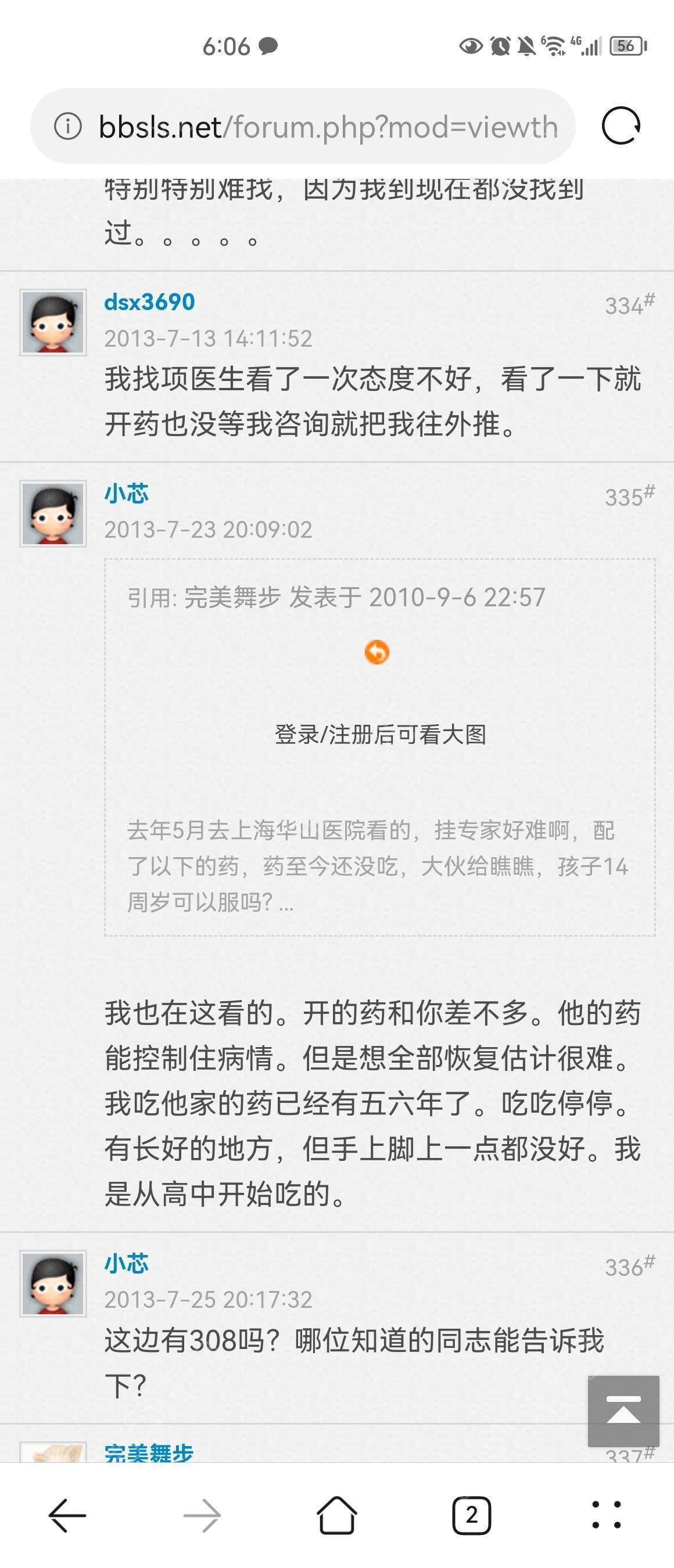Go back to the previous page
The width and height of the screenshot is (674, 1568).
pos(67,1515)
